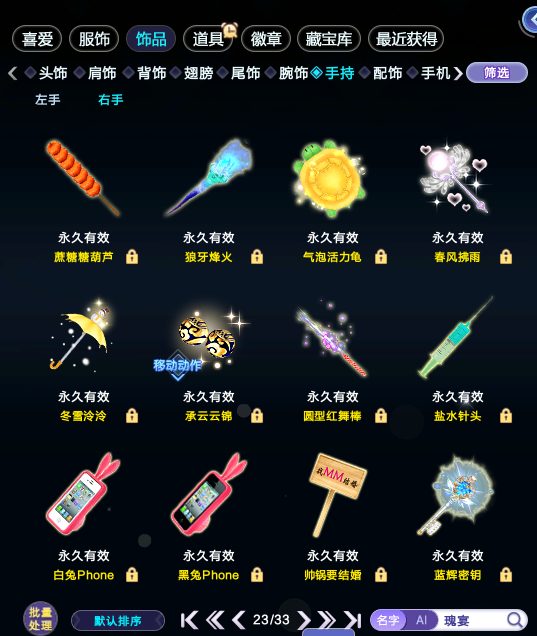Switch search mode to AI
Viewport: 537px width, 636px height.
coord(421,620)
